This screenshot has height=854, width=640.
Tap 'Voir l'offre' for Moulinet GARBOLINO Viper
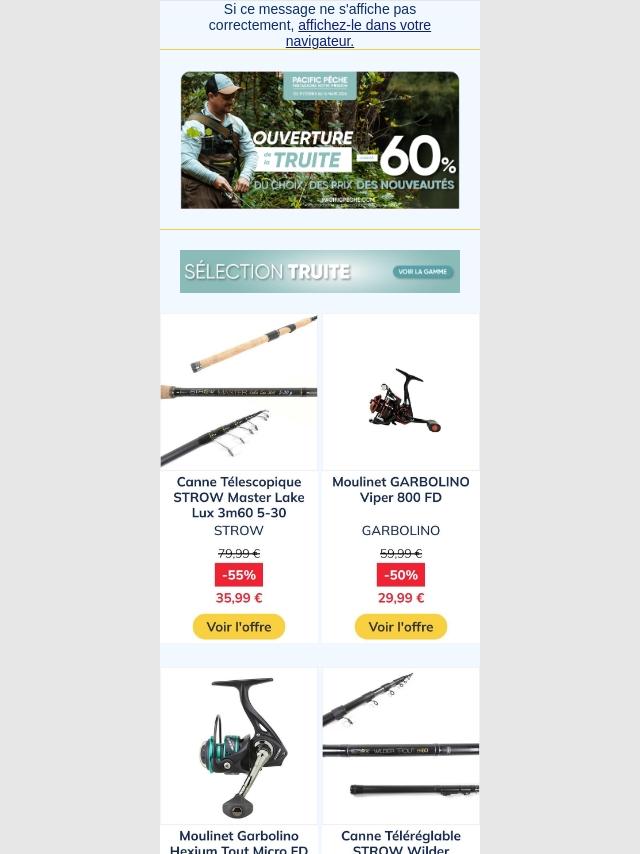[x=401, y=627]
